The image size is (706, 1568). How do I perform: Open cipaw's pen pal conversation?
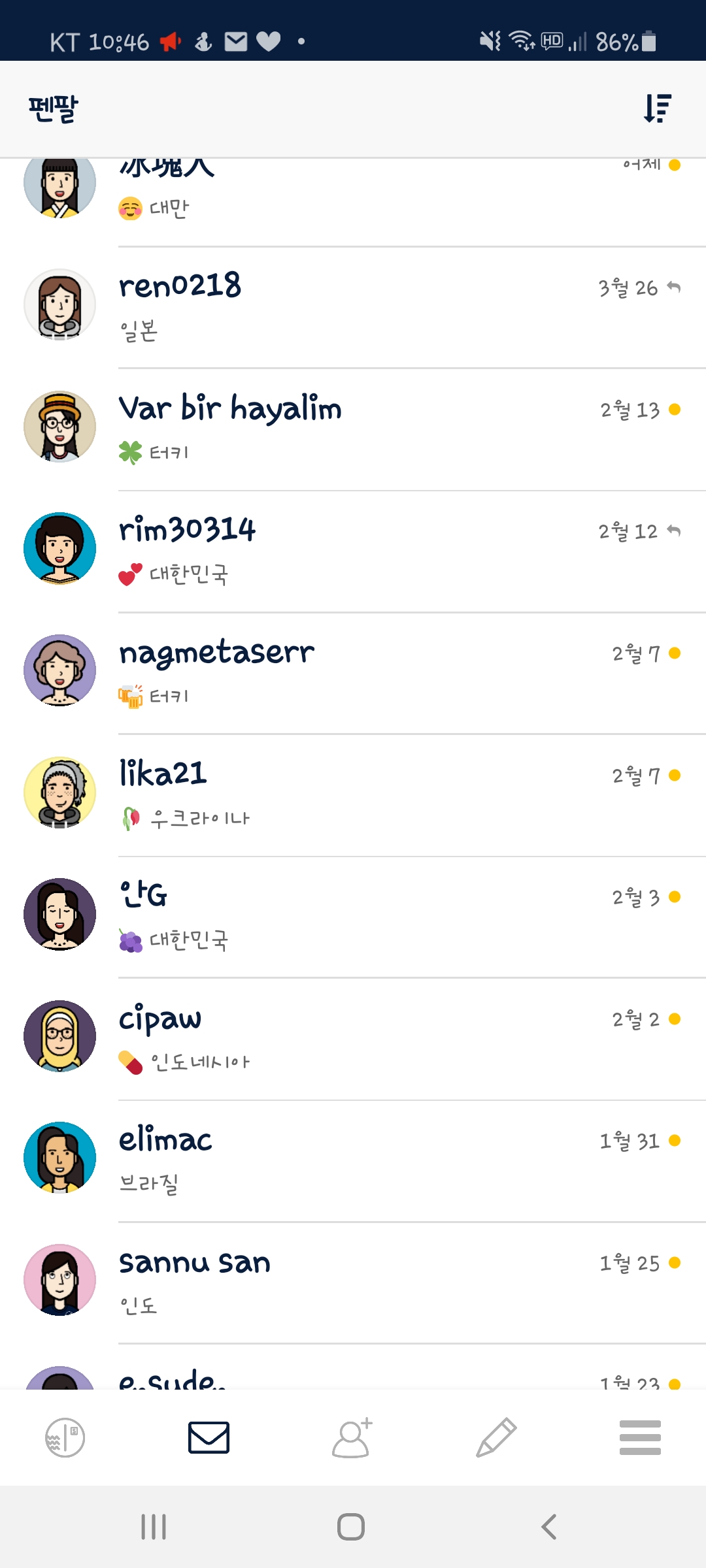coord(353,1039)
